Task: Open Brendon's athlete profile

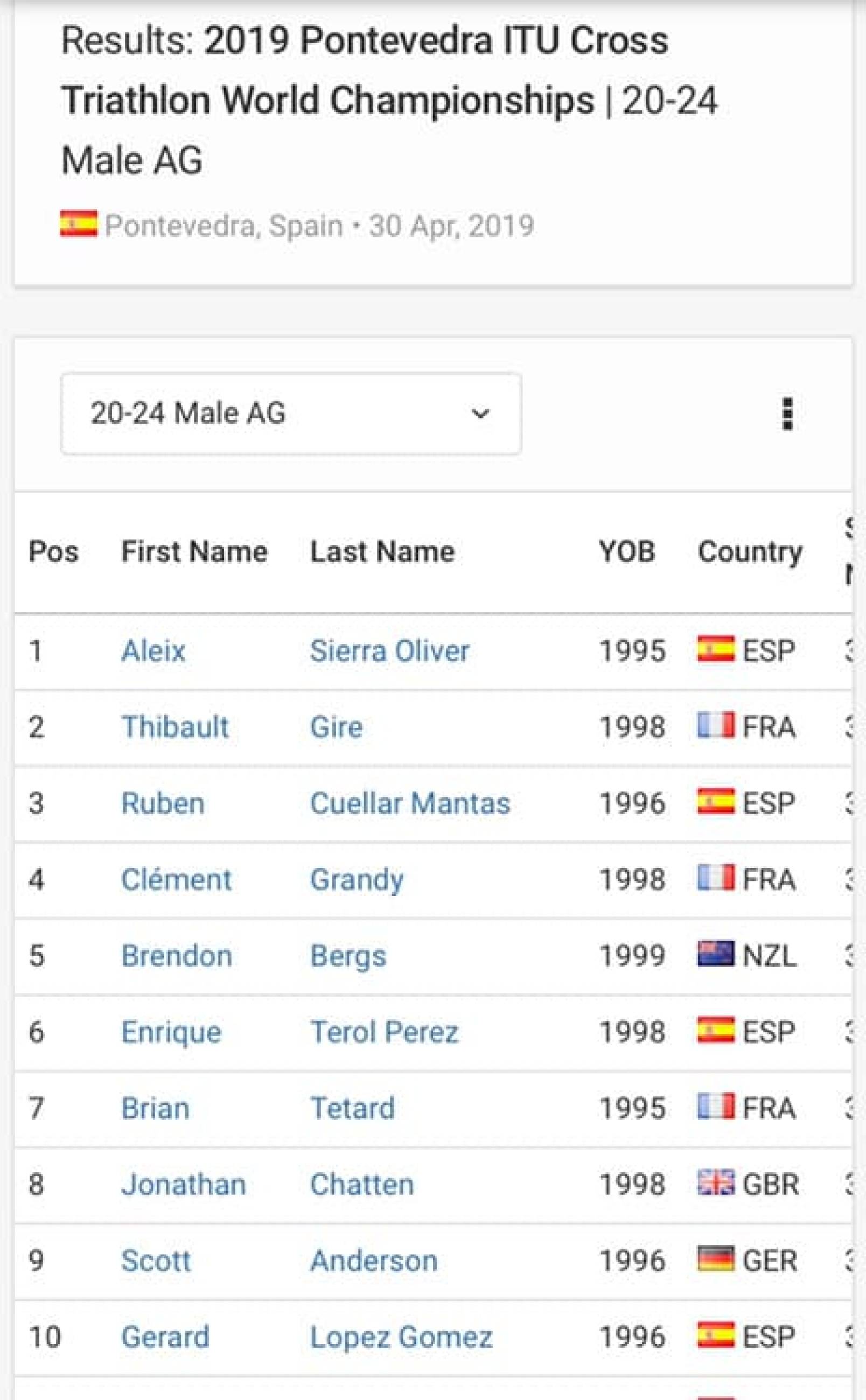Action: click(x=177, y=956)
